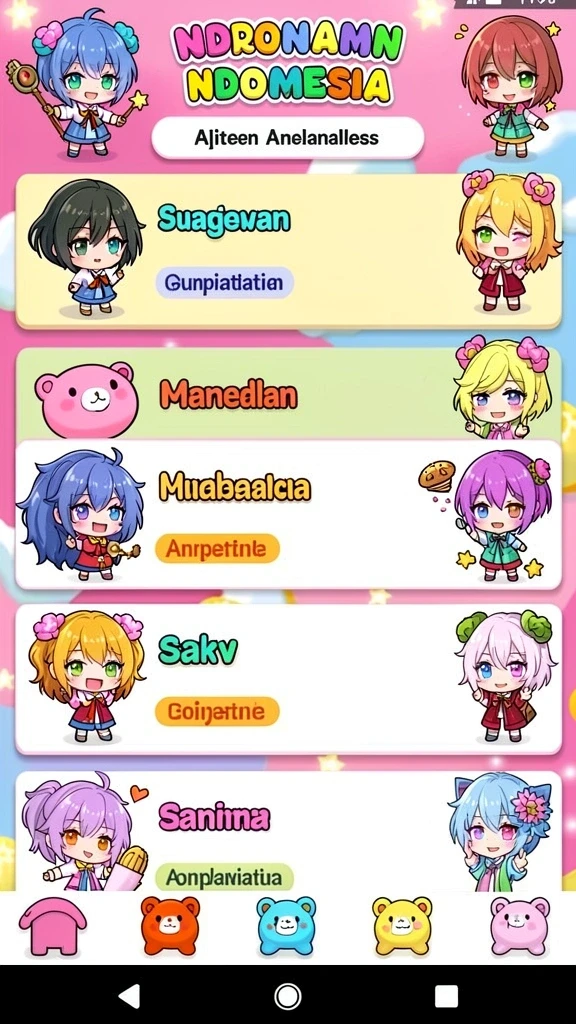Open the Mlulabaalcia card
Screen dimensions: 576x1024
pyautogui.click(x=288, y=515)
